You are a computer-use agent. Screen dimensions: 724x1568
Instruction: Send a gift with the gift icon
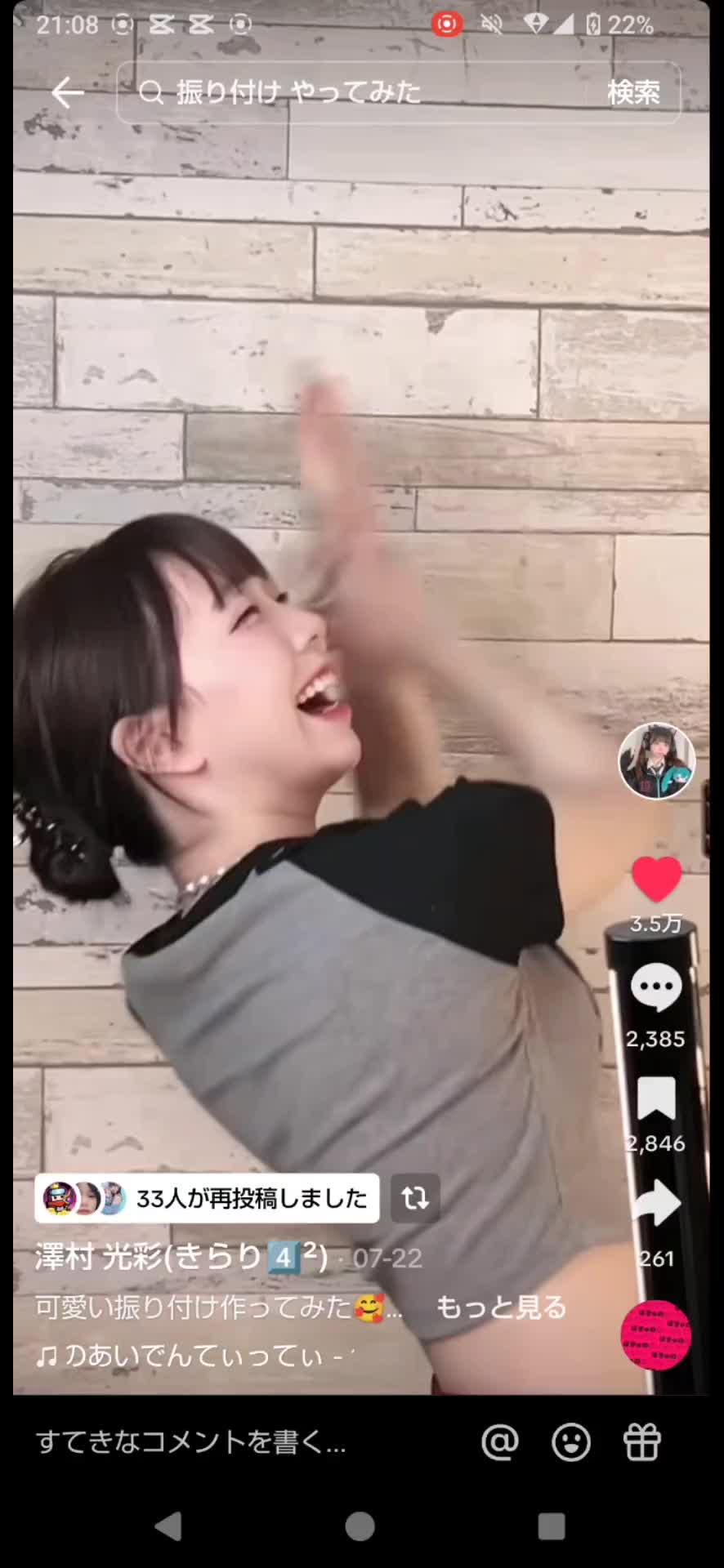pyautogui.click(x=642, y=1442)
